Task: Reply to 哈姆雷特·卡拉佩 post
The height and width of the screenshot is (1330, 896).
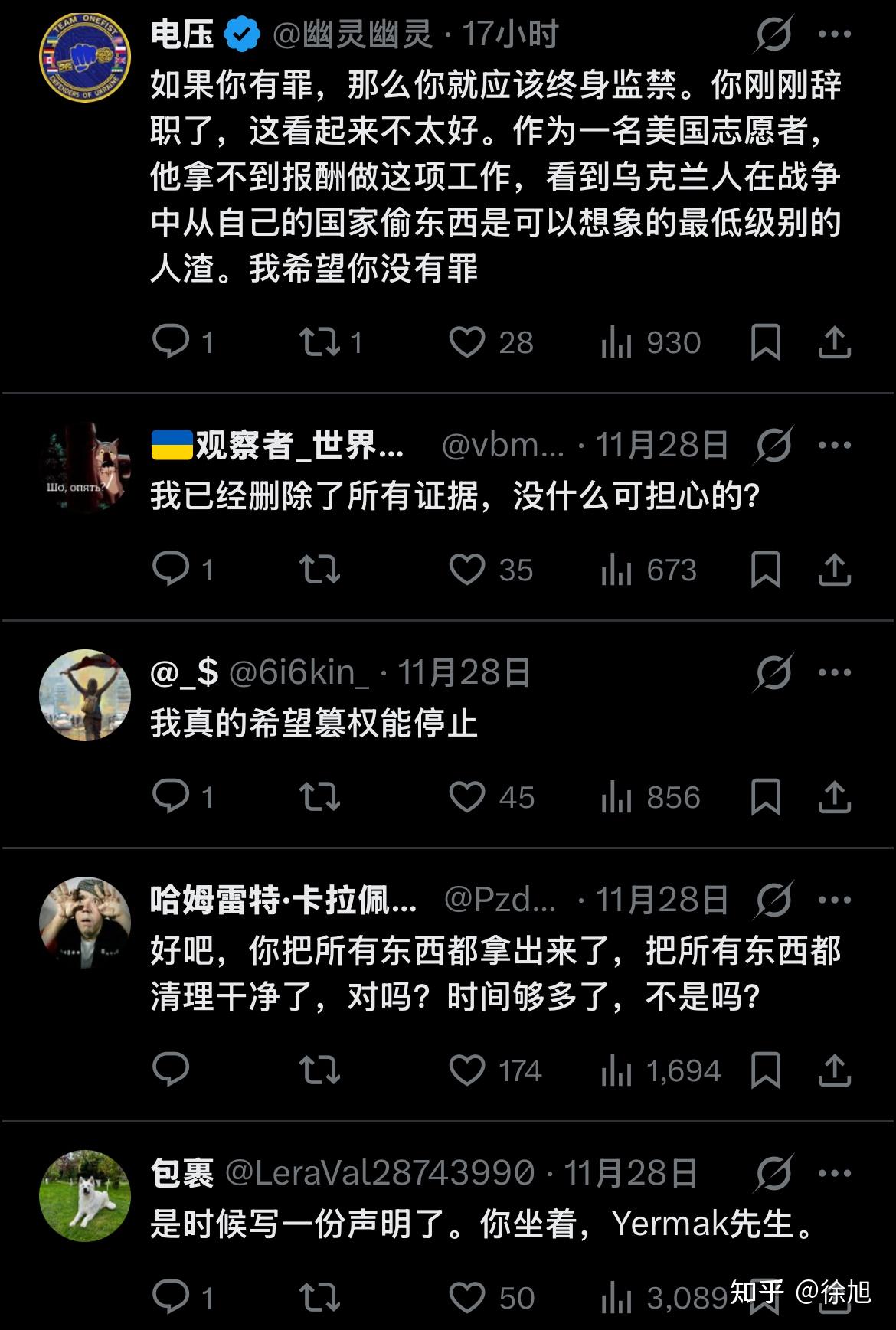Action: 171,1070
